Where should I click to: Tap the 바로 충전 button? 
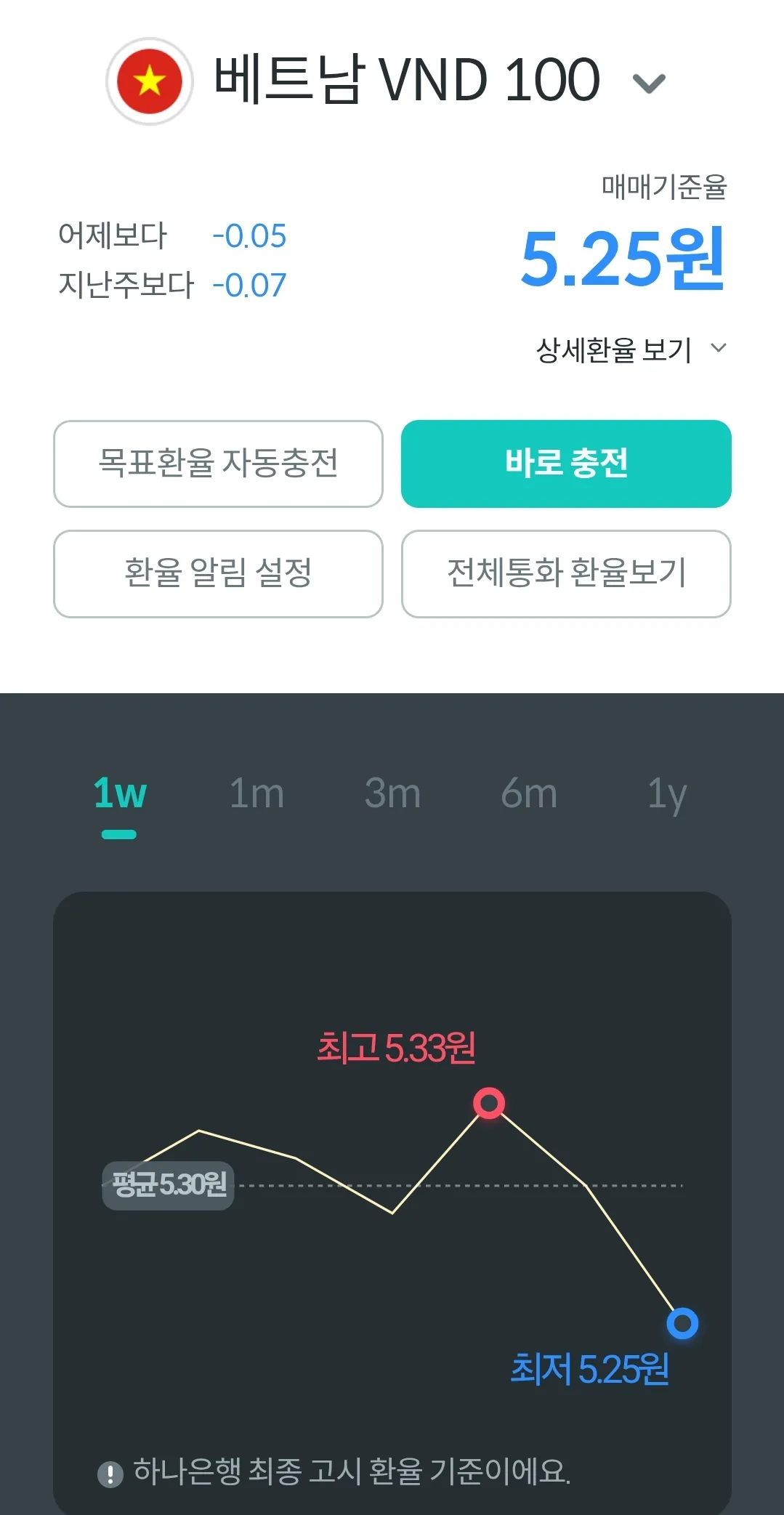pyautogui.click(x=566, y=464)
